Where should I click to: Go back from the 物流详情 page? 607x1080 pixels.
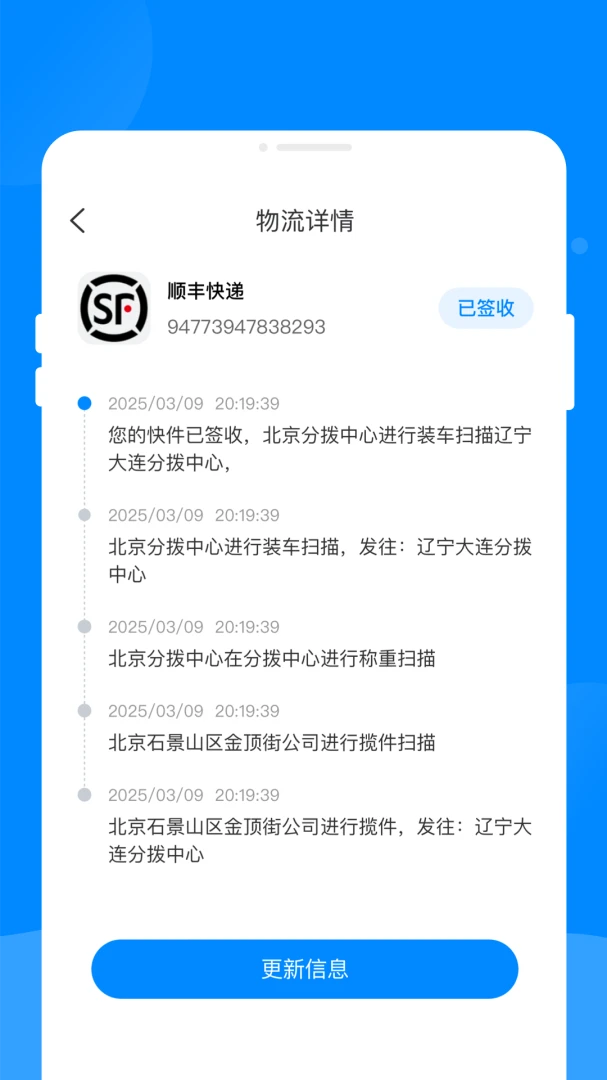click(x=78, y=221)
